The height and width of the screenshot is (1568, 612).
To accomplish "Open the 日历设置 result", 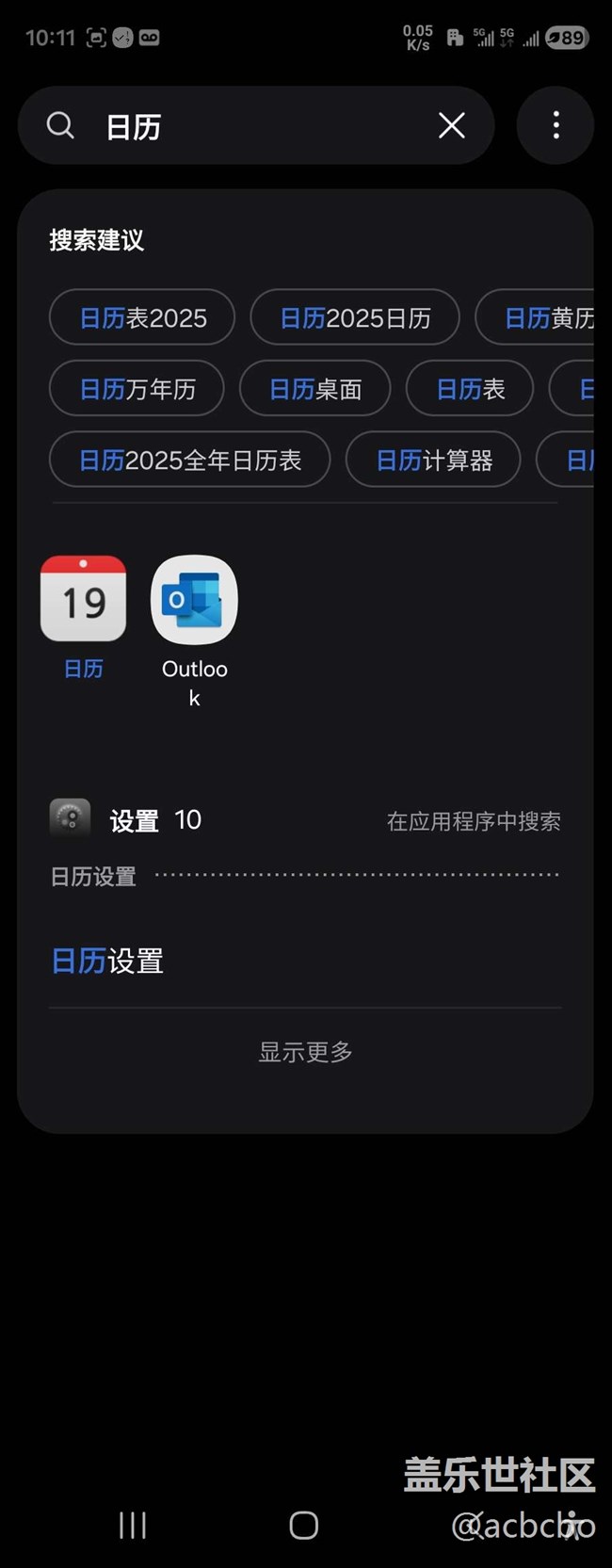I will click(x=107, y=962).
